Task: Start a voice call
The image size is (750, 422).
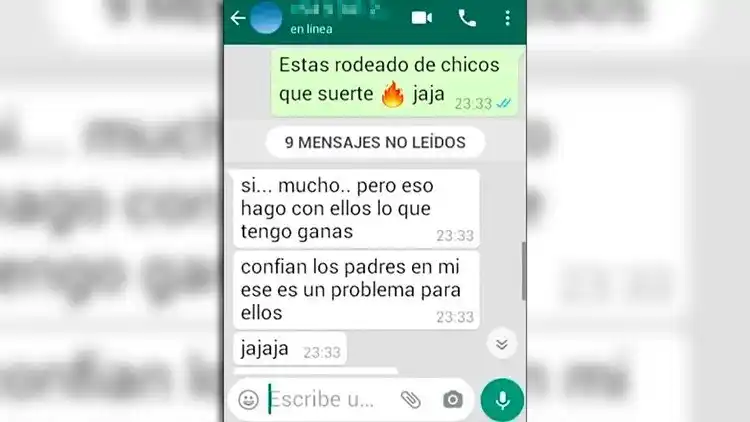Action: click(467, 18)
